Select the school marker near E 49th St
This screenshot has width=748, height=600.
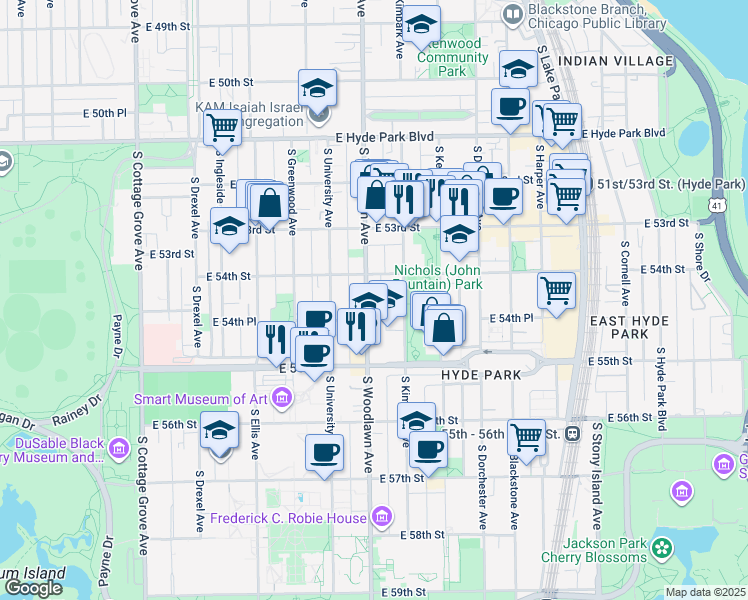422,23
